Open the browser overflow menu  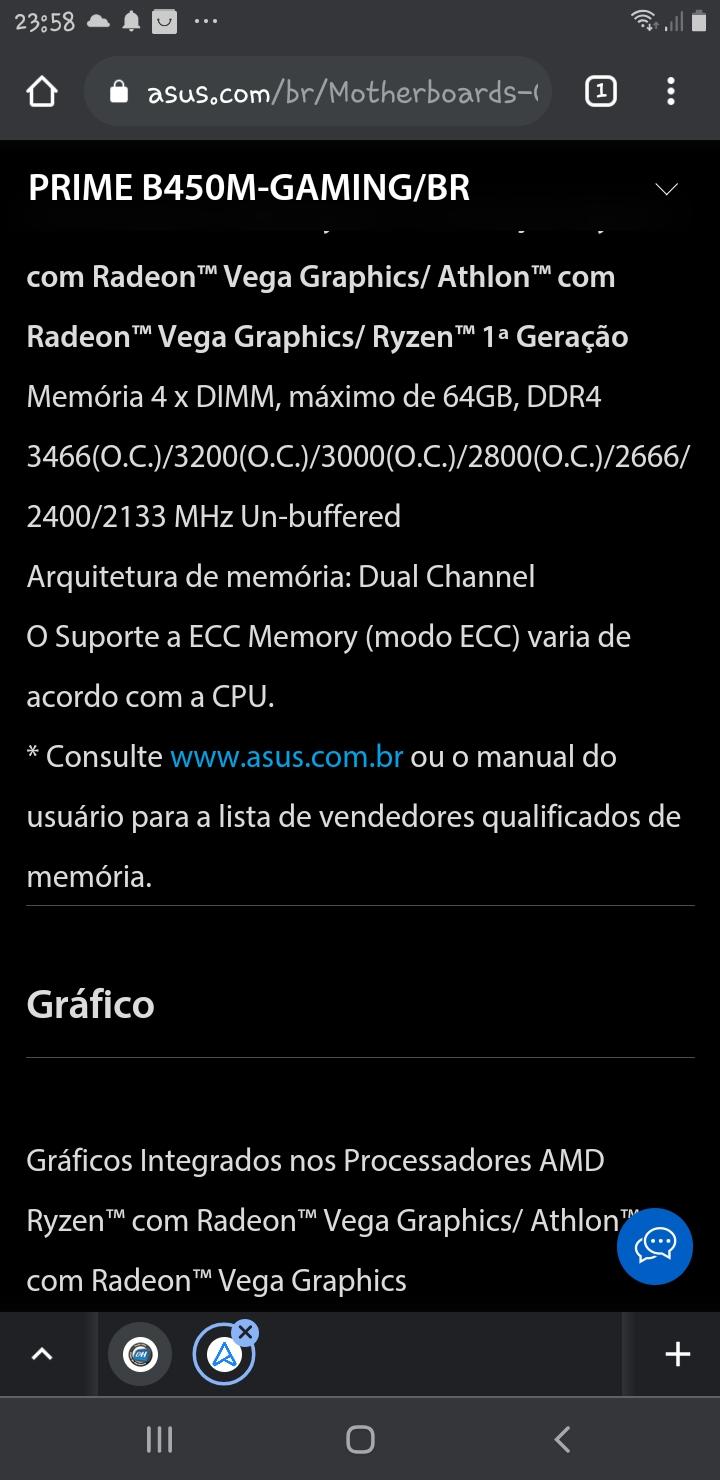tap(670, 93)
